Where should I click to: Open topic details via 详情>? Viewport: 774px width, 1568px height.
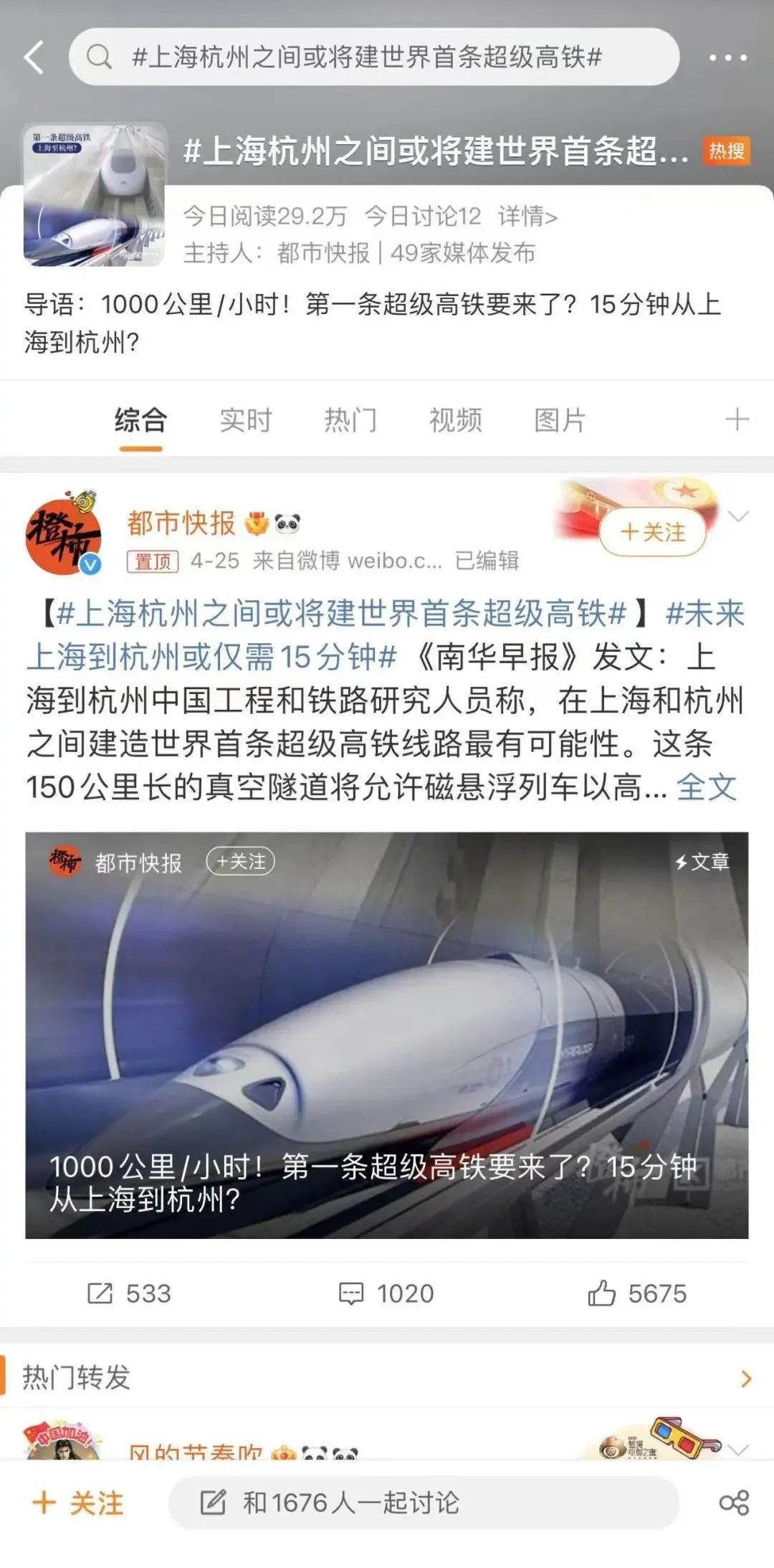tap(527, 216)
